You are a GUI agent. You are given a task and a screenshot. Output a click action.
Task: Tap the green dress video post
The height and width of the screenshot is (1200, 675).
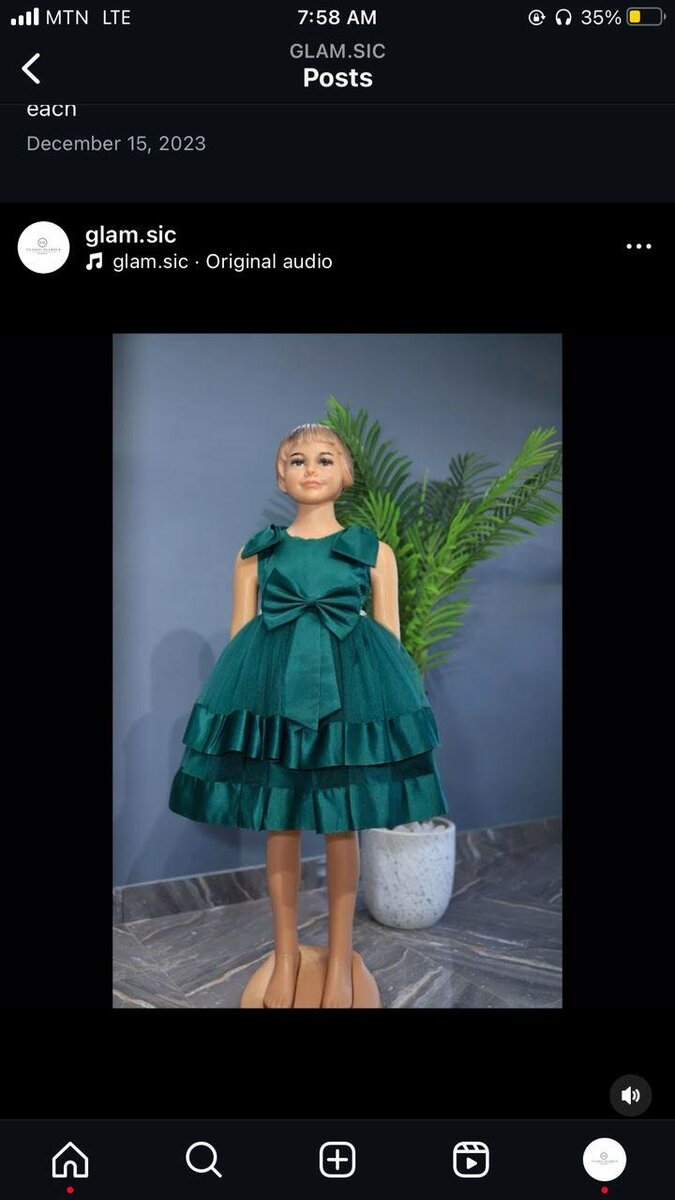[x=337, y=670]
